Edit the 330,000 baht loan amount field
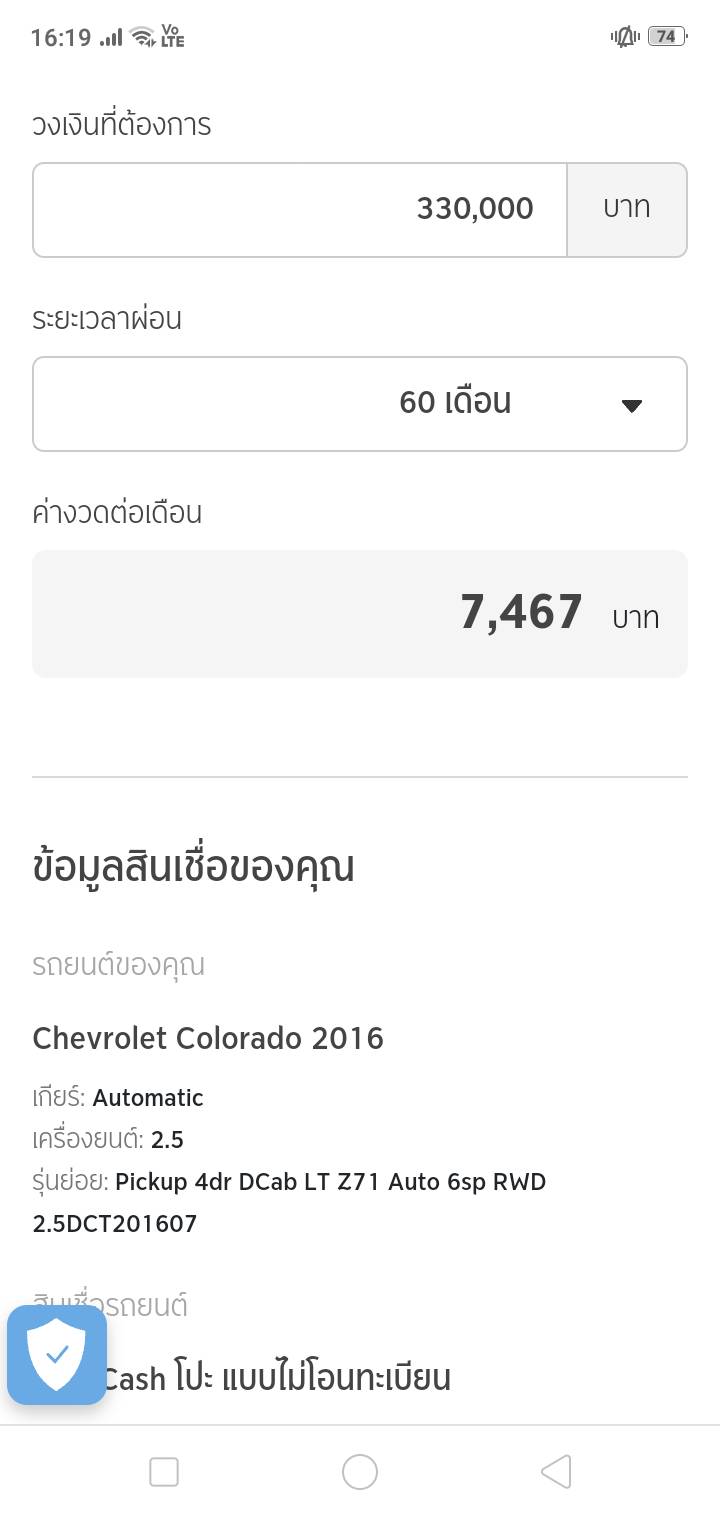The width and height of the screenshot is (720, 1520). click(x=300, y=210)
